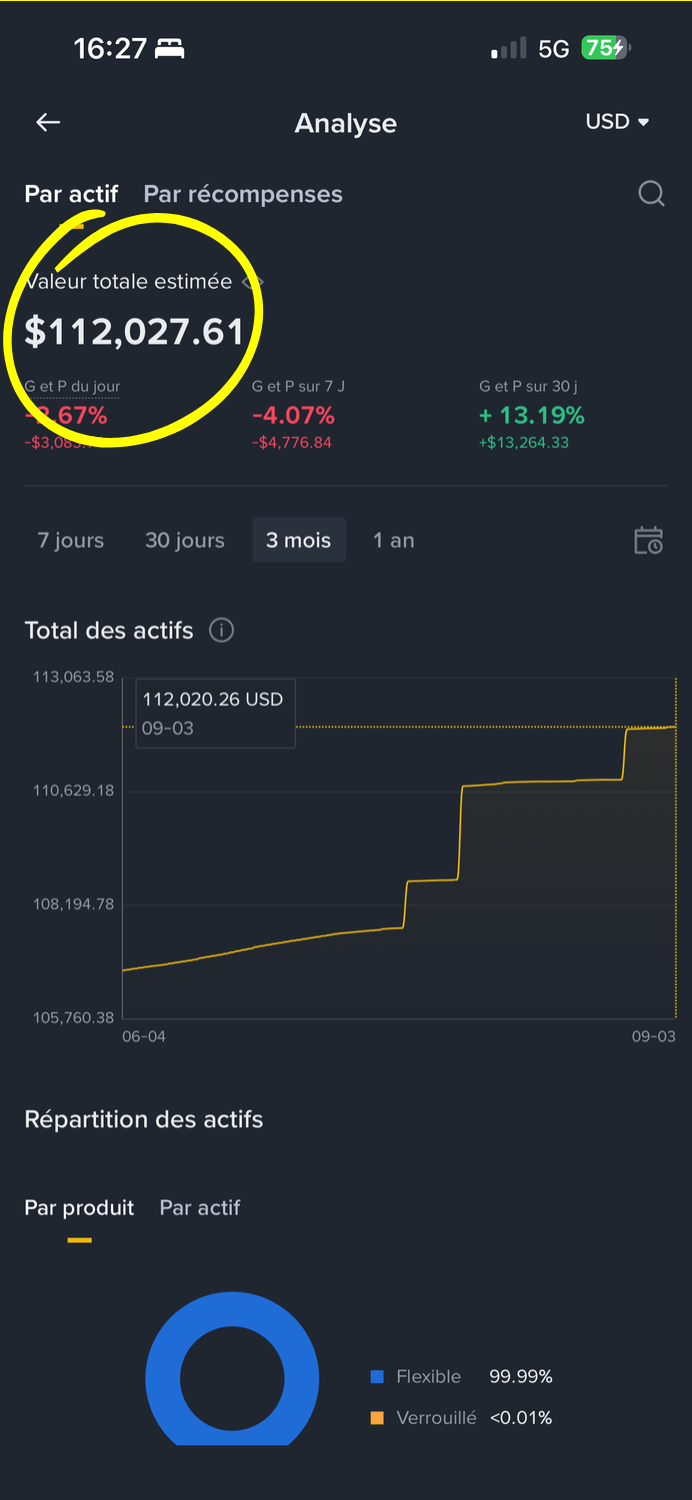Go back using the arrow
The width and height of the screenshot is (692, 1500).
(48, 122)
